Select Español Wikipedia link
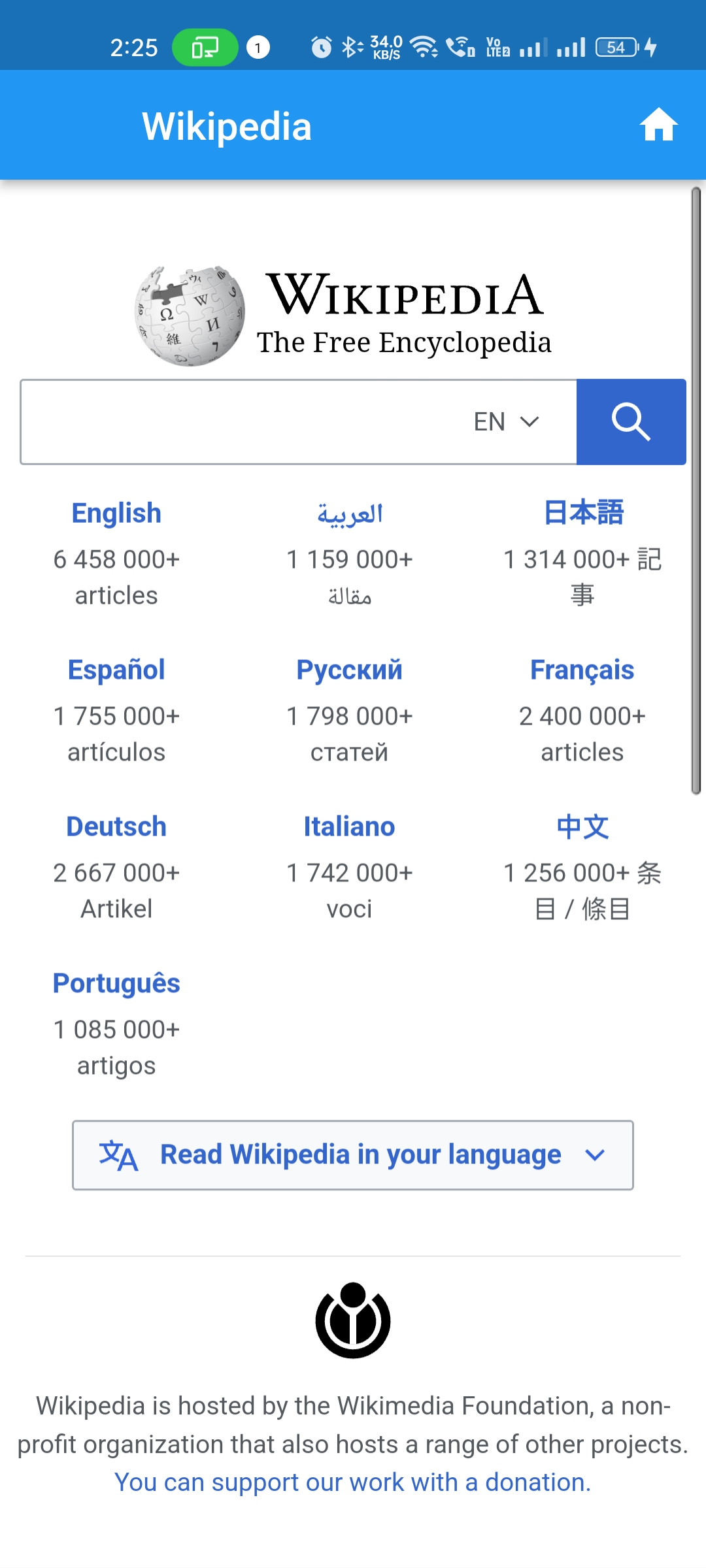Image resolution: width=706 pixels, height=1568 pixels. tap(116, 670)
